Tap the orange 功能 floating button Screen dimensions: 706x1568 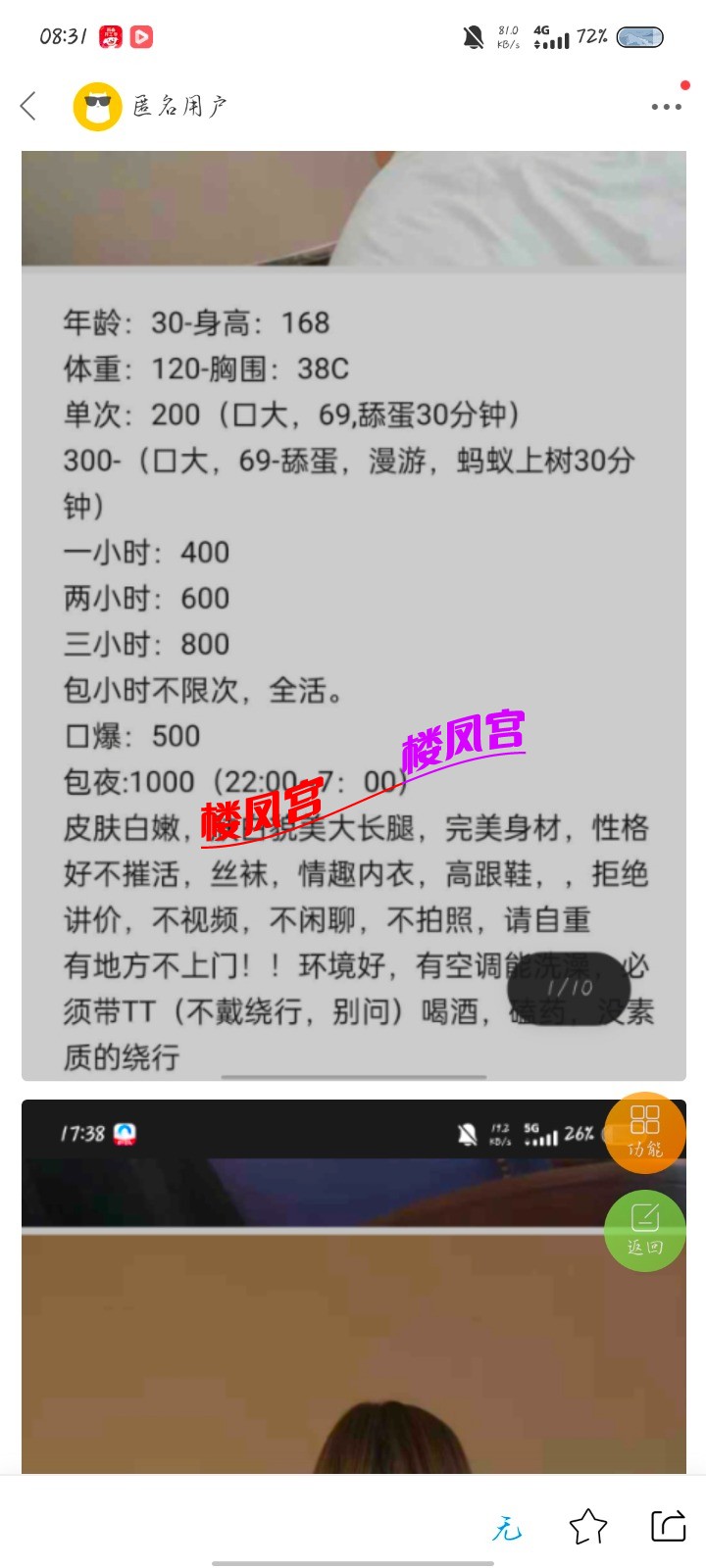click(644, 1132)
